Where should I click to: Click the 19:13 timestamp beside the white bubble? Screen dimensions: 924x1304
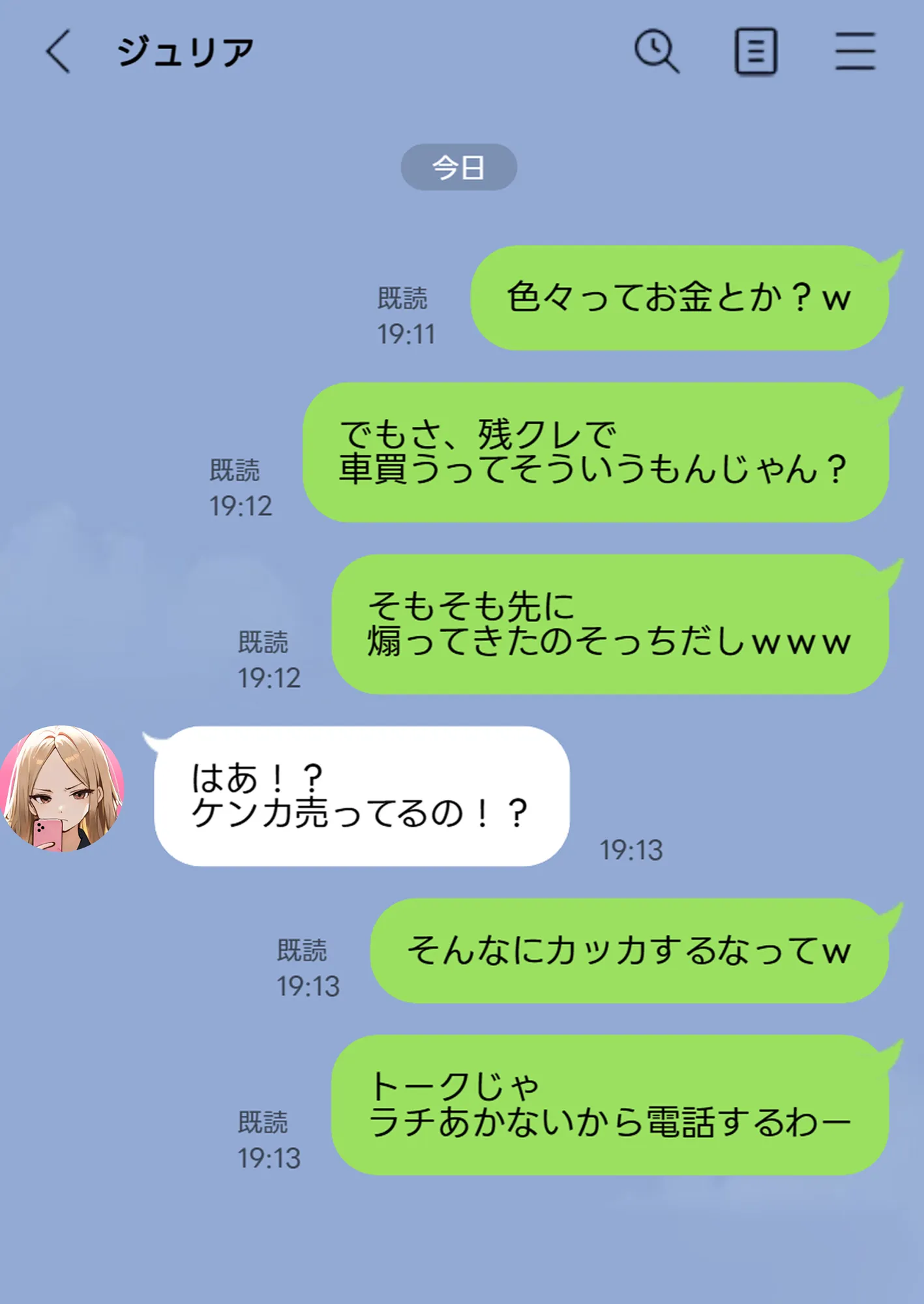click(x=631, y=849)
